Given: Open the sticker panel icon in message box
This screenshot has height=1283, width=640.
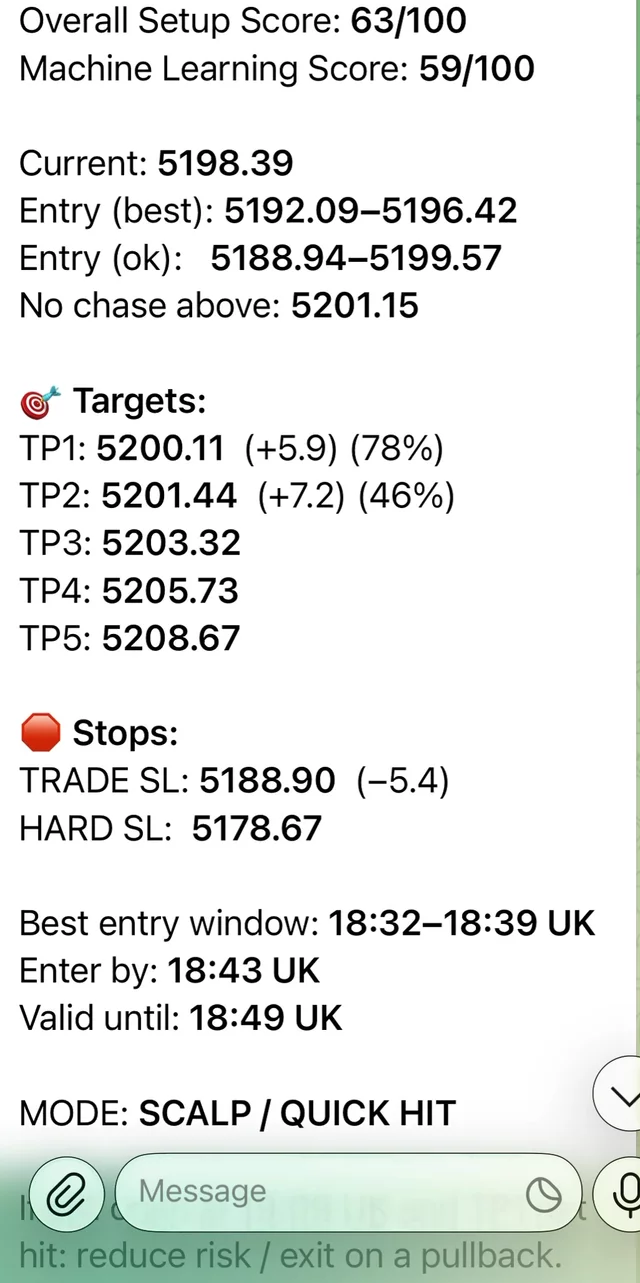Looking at the screenshot, I should click(544, 1194).
